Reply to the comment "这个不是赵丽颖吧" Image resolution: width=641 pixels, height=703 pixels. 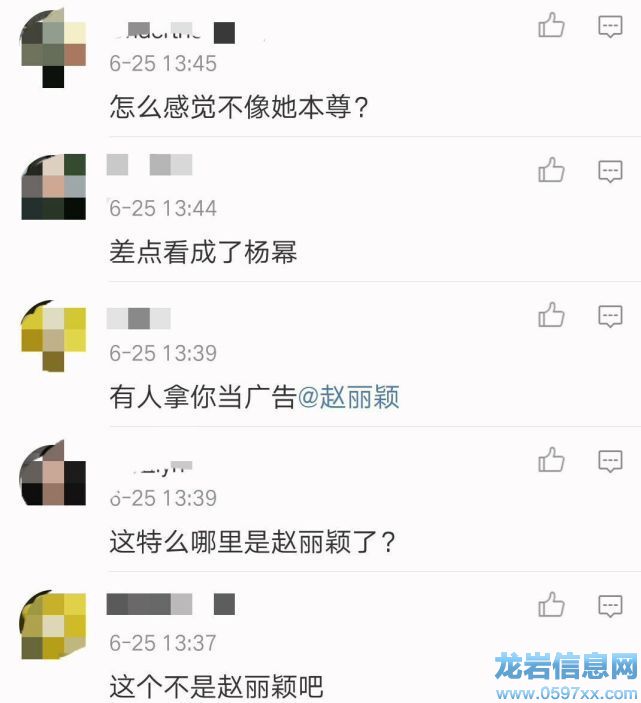pyautogui.click(x=610, y=605)
